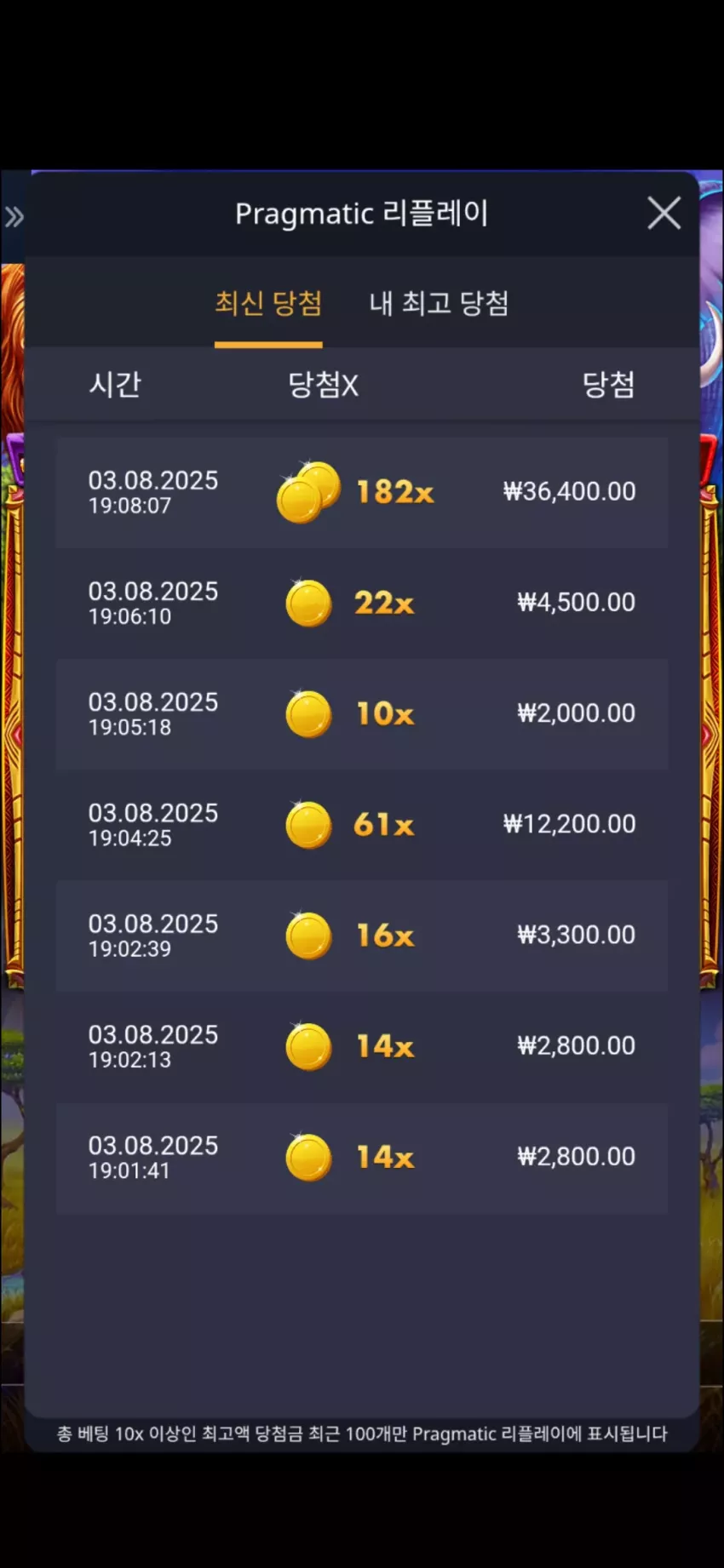Open the 22x replay at 19:06:10
Image resolution: width=724 pixels, height=1568 pixels.
(362, 603)
